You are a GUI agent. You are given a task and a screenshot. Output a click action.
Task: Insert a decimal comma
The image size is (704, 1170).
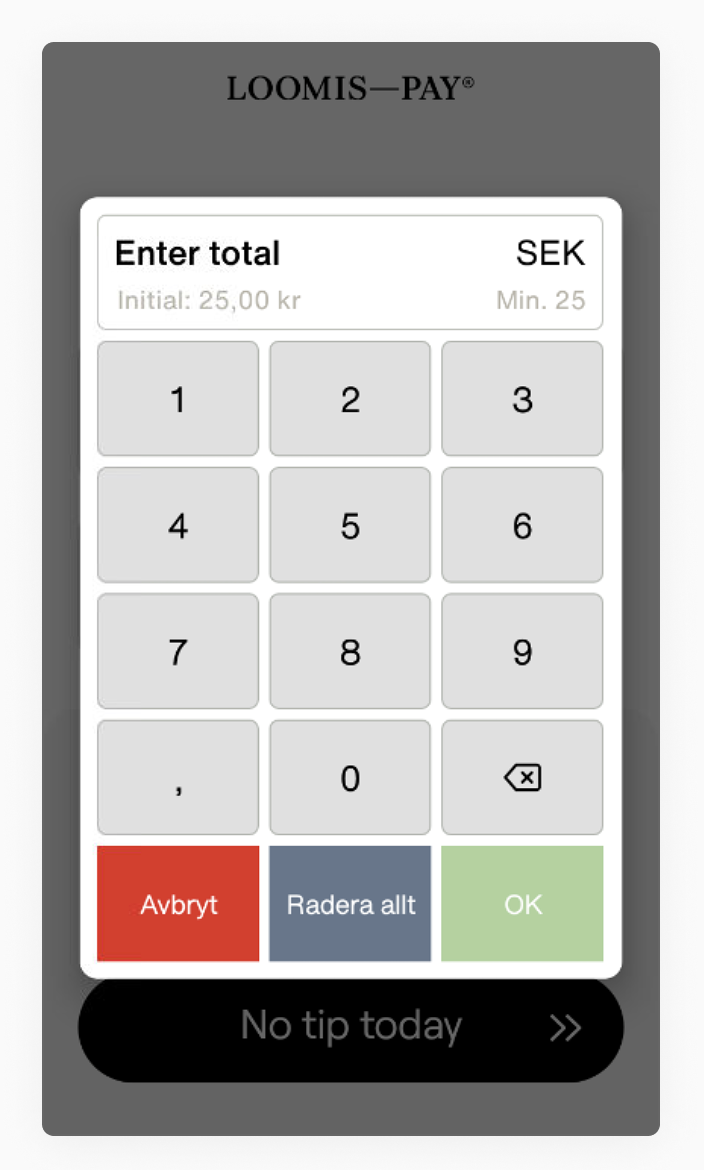tap(178, 777)
